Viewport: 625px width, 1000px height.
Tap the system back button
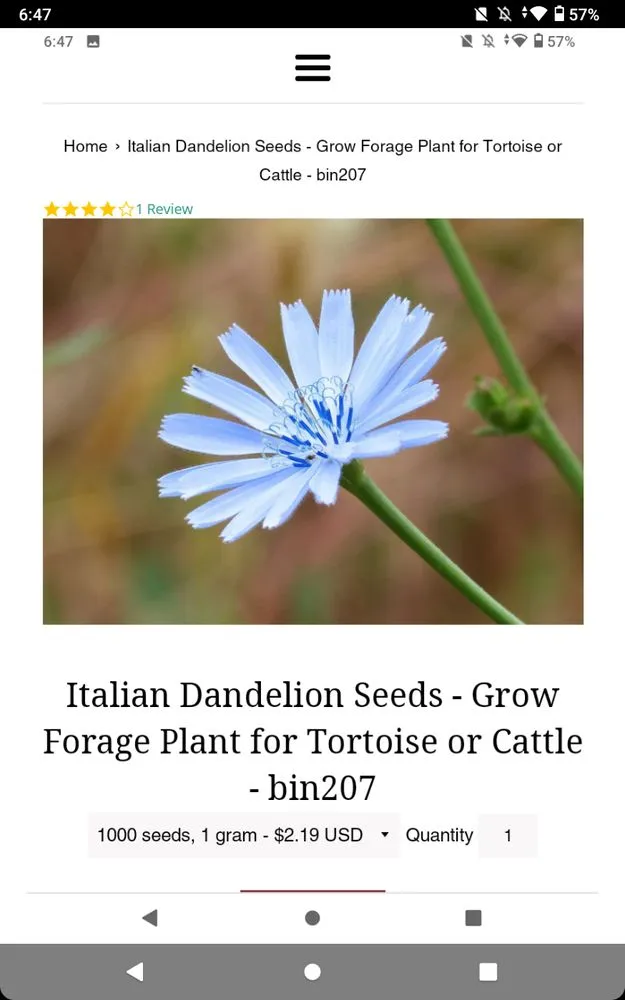click(135, 971)
